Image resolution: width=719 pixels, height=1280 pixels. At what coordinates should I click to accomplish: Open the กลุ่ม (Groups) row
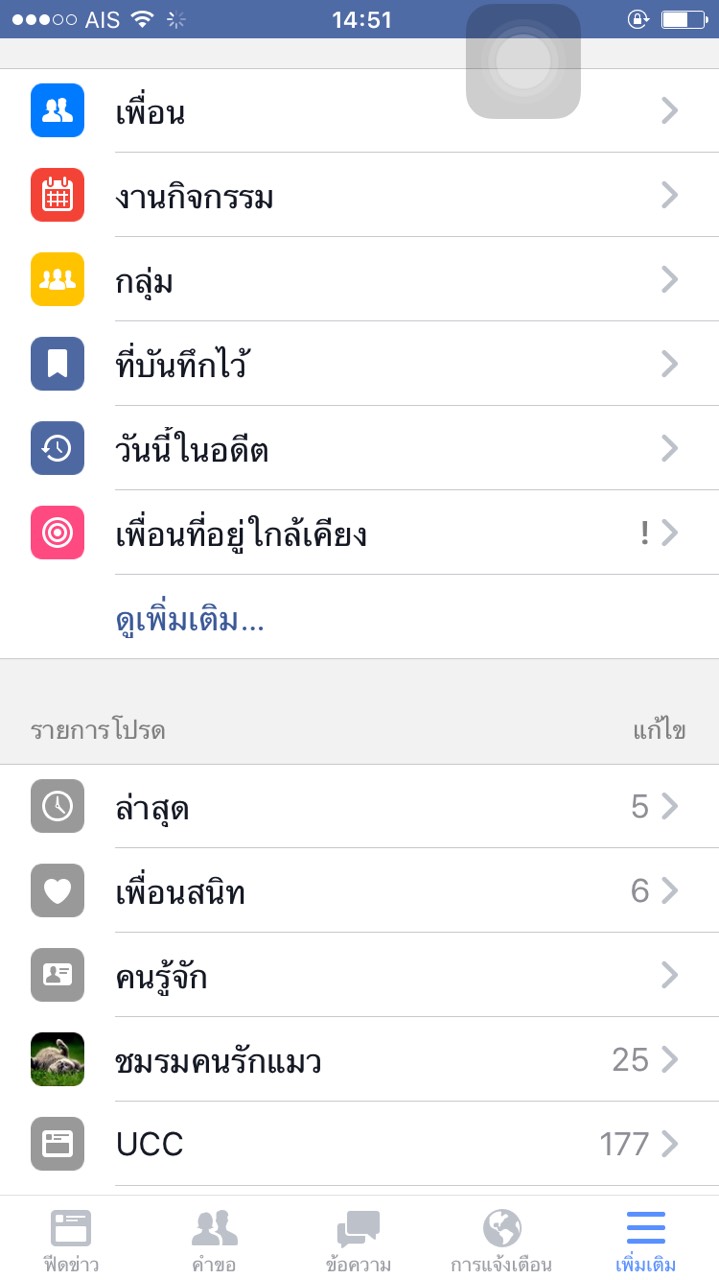tap(360, 280)
